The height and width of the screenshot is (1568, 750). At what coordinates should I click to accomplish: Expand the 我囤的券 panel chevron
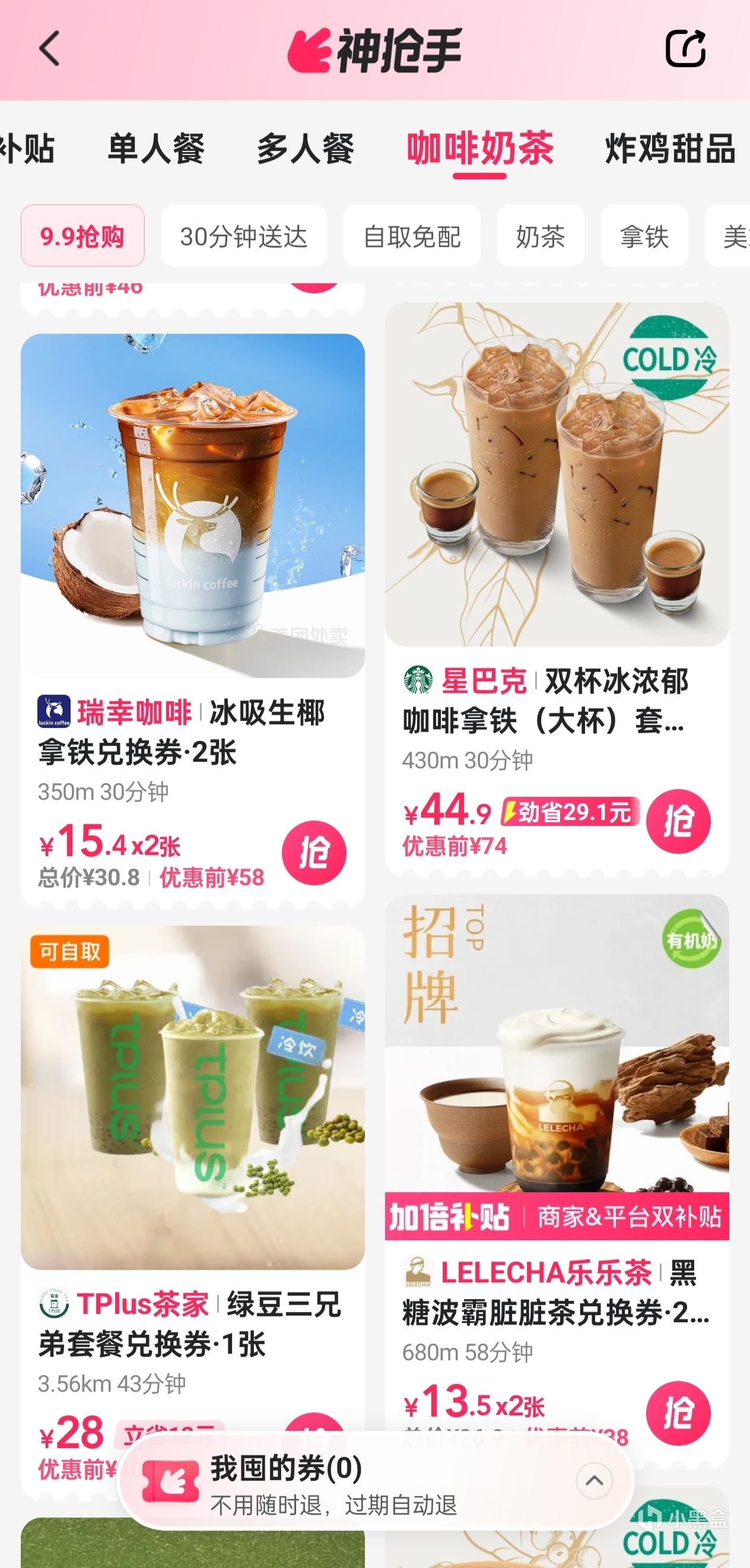(594, 1480)
